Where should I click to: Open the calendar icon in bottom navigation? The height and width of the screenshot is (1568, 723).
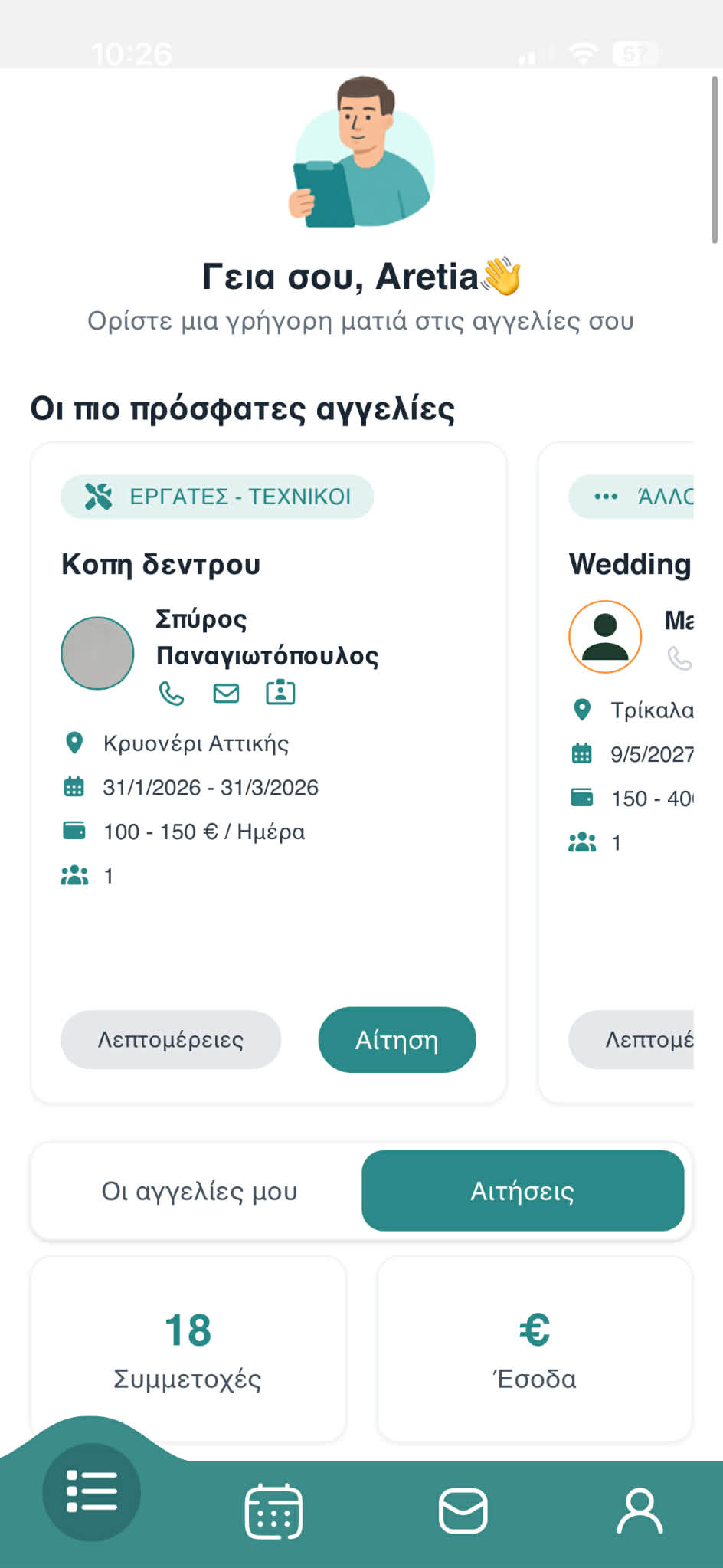[272, 1508]
